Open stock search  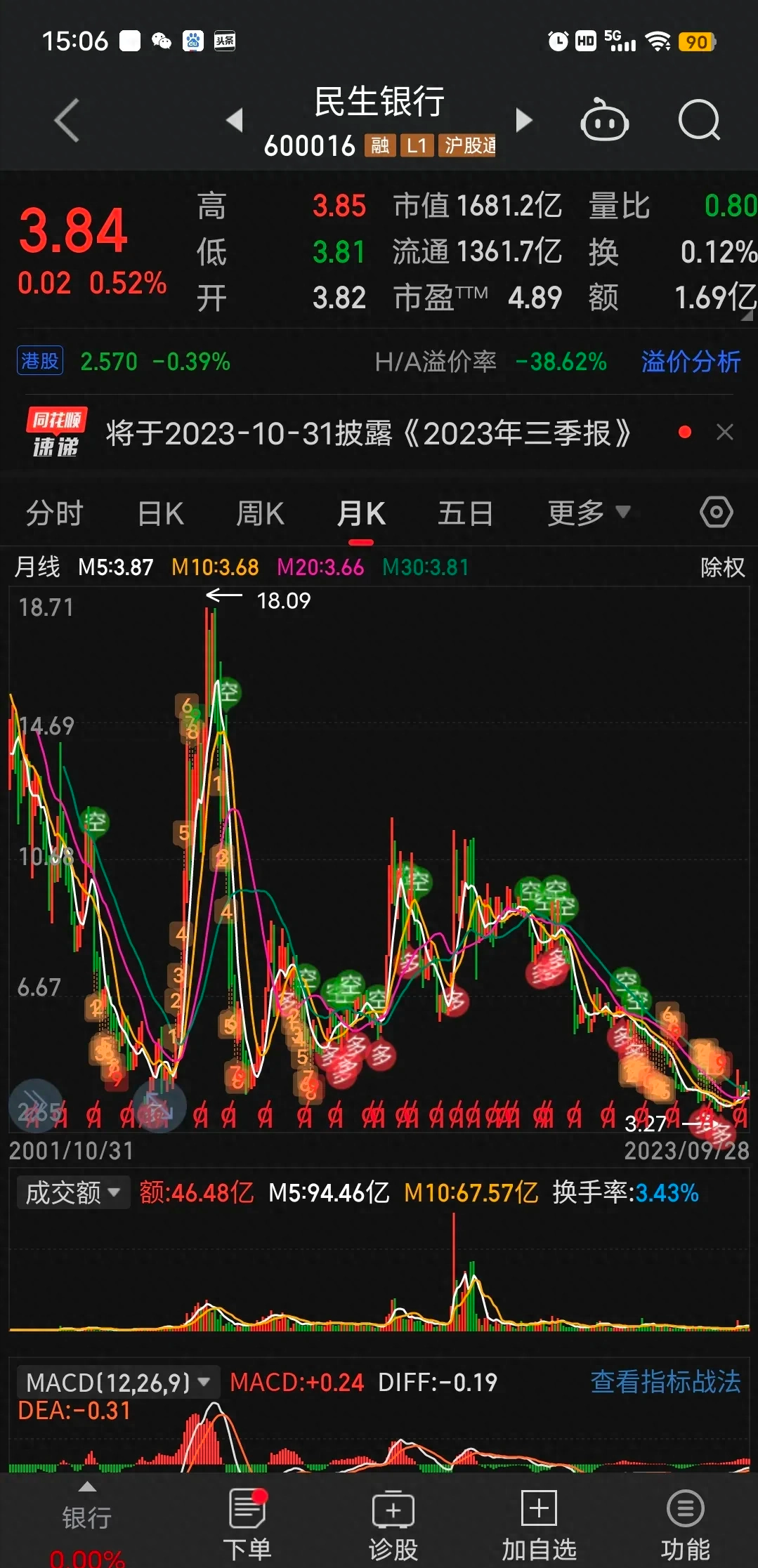point(699,121)
